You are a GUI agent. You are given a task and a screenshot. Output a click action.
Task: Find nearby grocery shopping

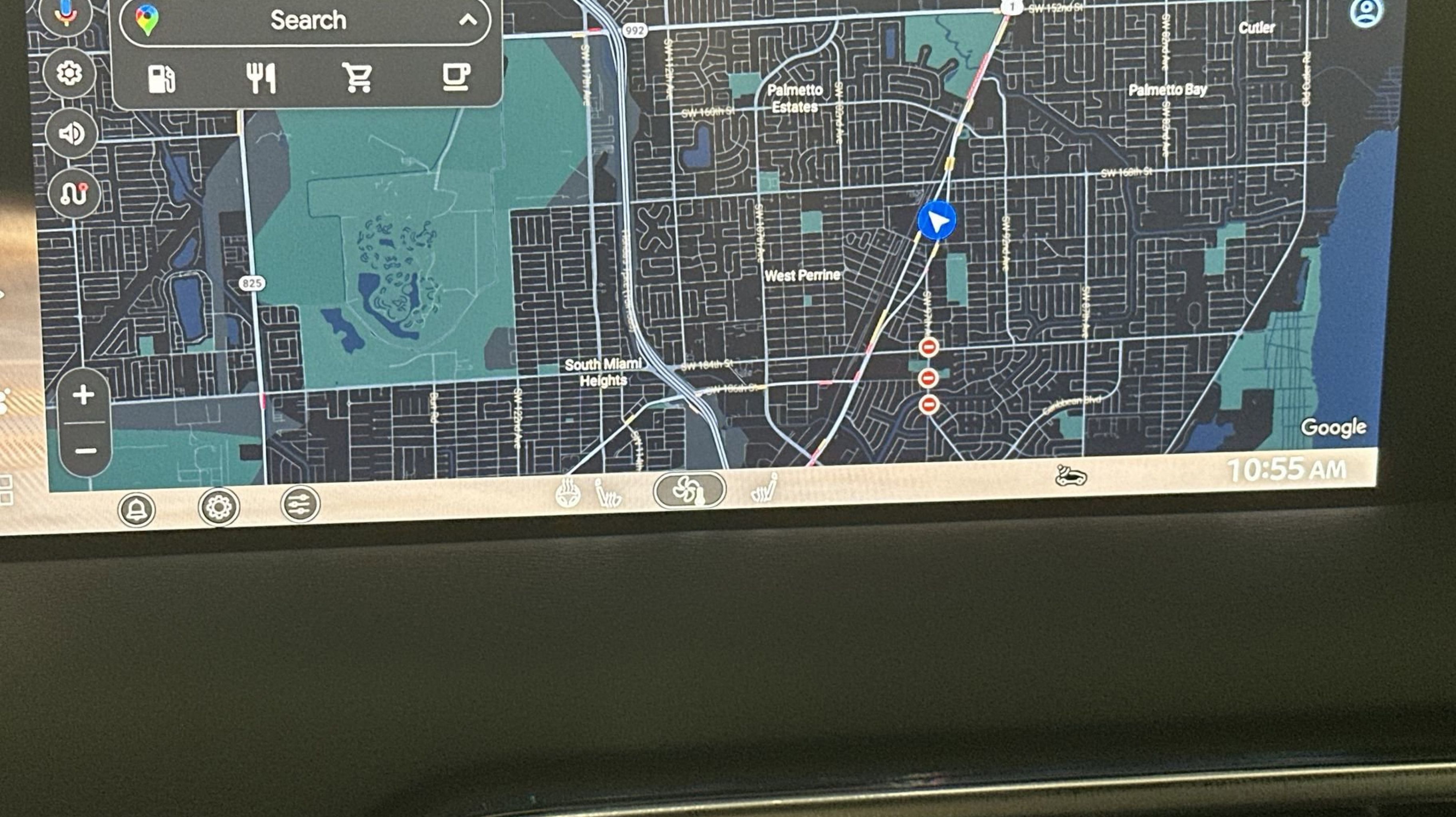(358, 77)
